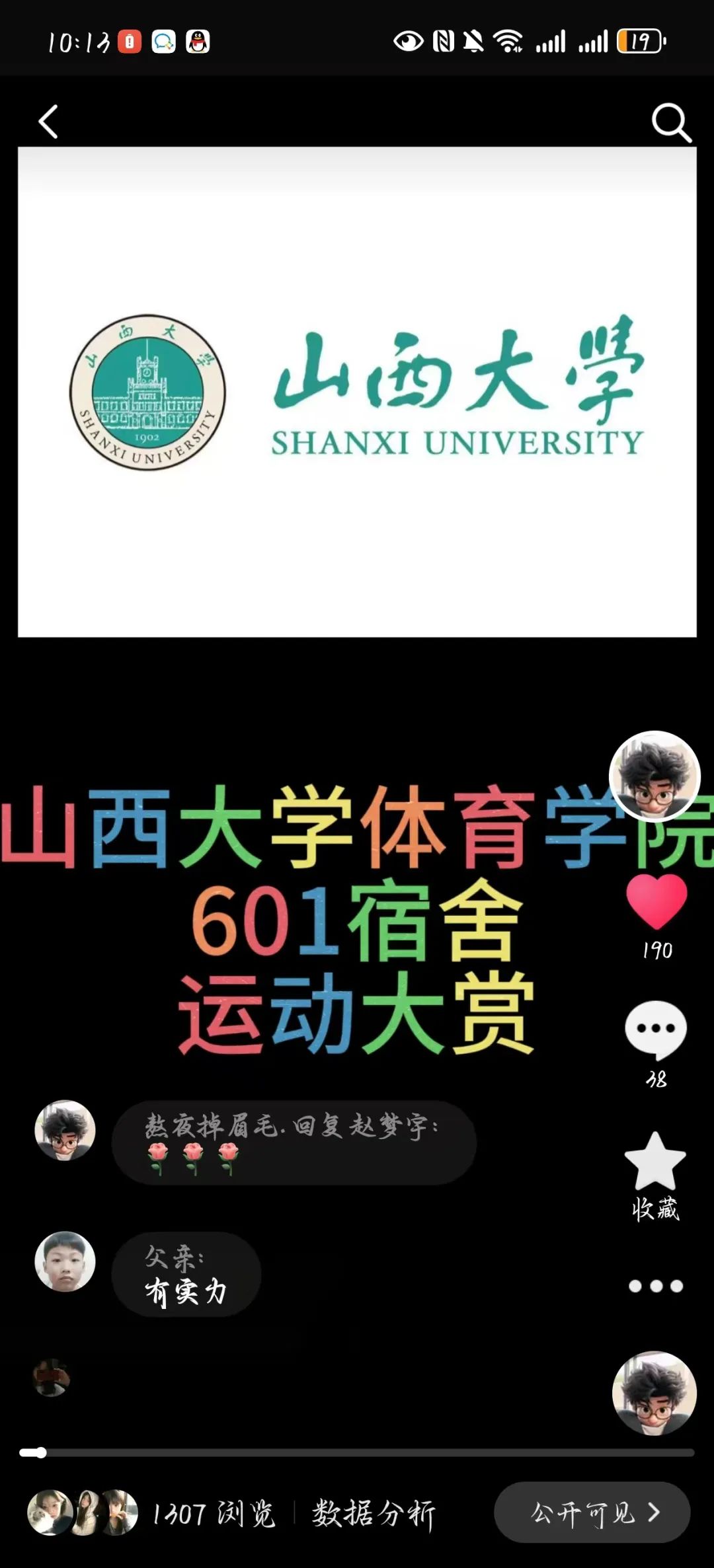714x1568 pixels.
Task: Open 熬夜掉眉毛's reply comment
Action: coord(294,1142)
